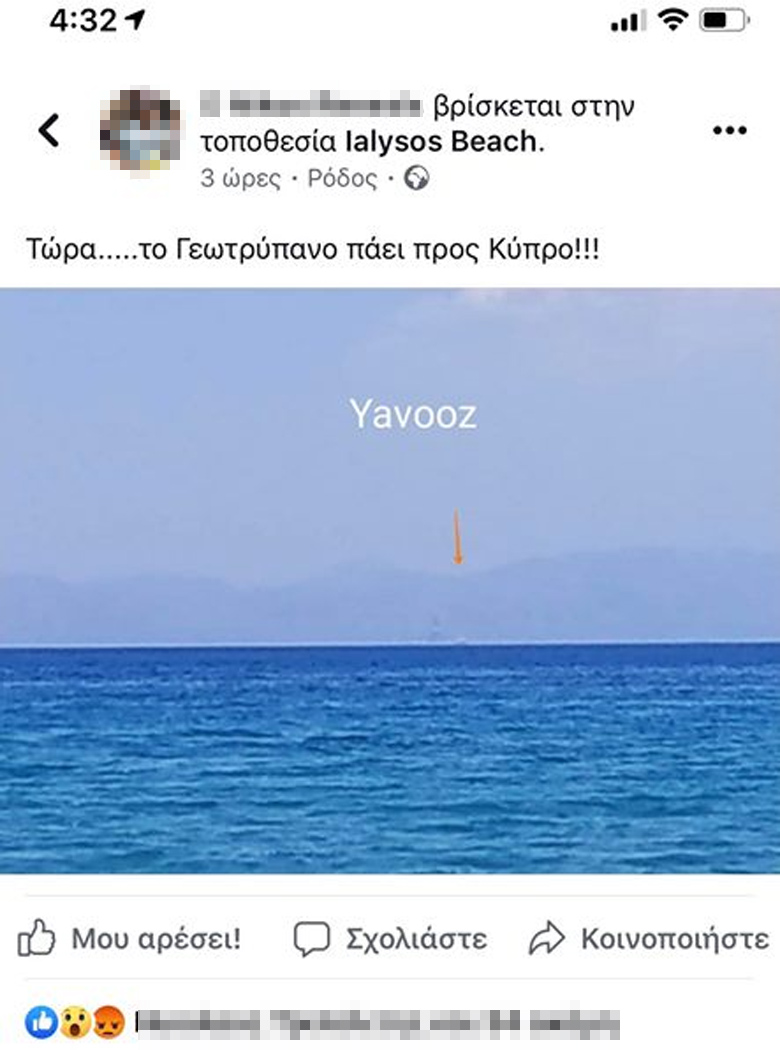Like the post with Μου αρέσει
The width and height of the screenshot is (780, 1050).
point(130,939)
